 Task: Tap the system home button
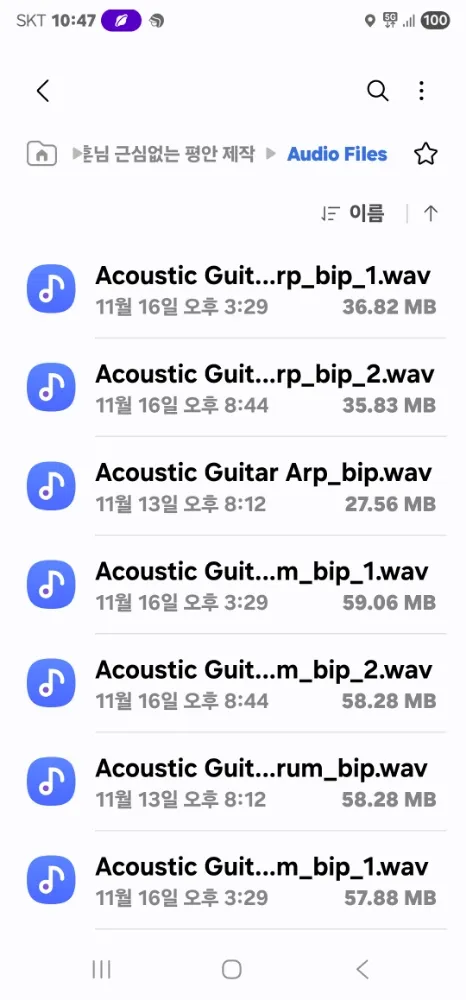(231, 969)
